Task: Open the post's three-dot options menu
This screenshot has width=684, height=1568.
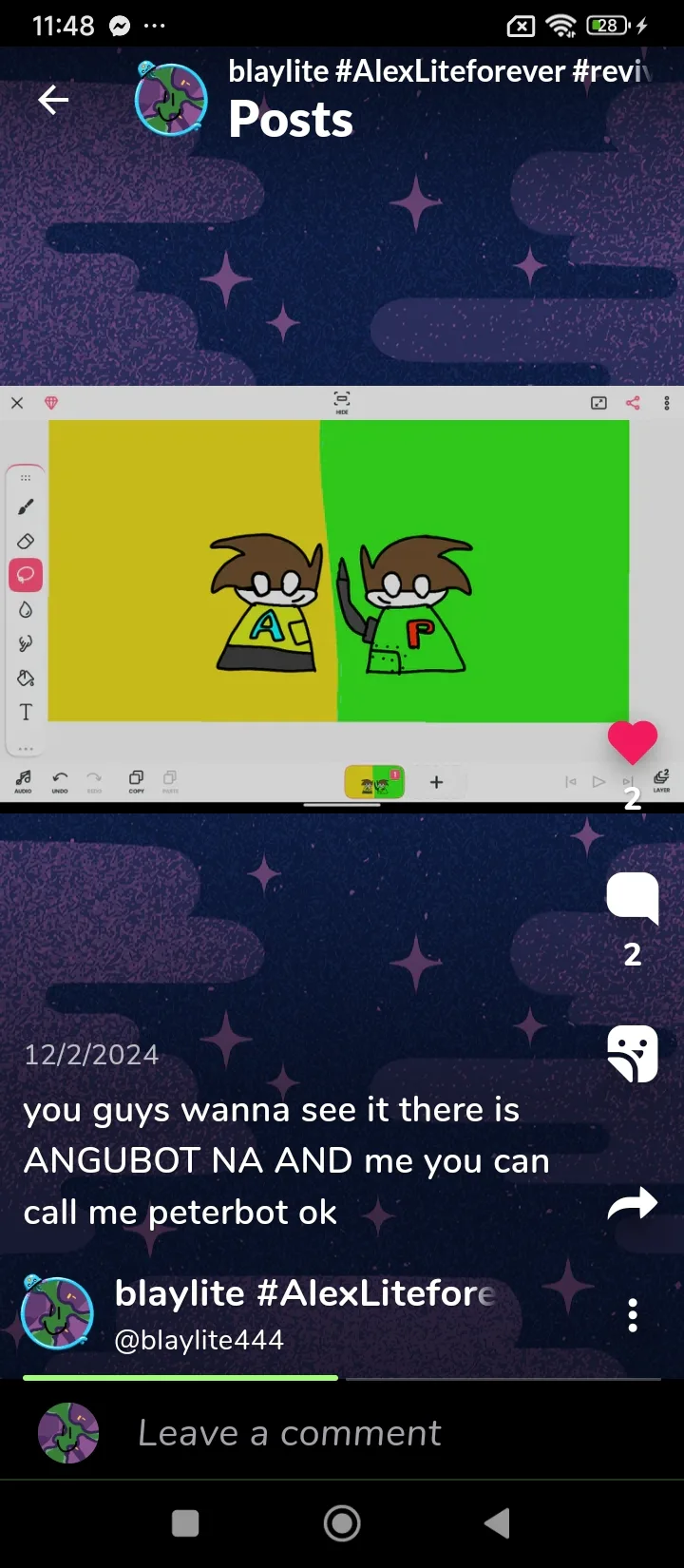Action: click(x=633, y=1315)
